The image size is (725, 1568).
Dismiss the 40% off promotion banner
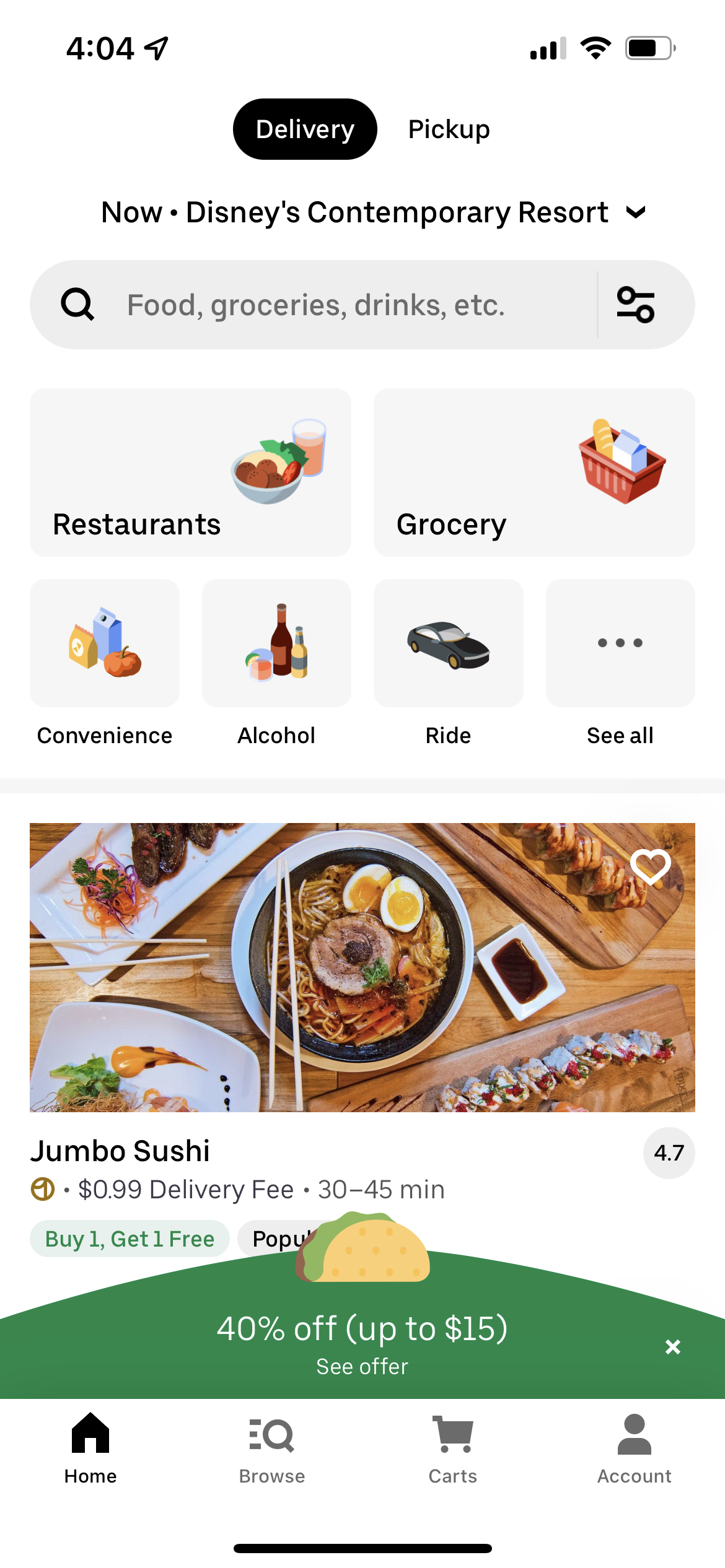point(673,1347)
